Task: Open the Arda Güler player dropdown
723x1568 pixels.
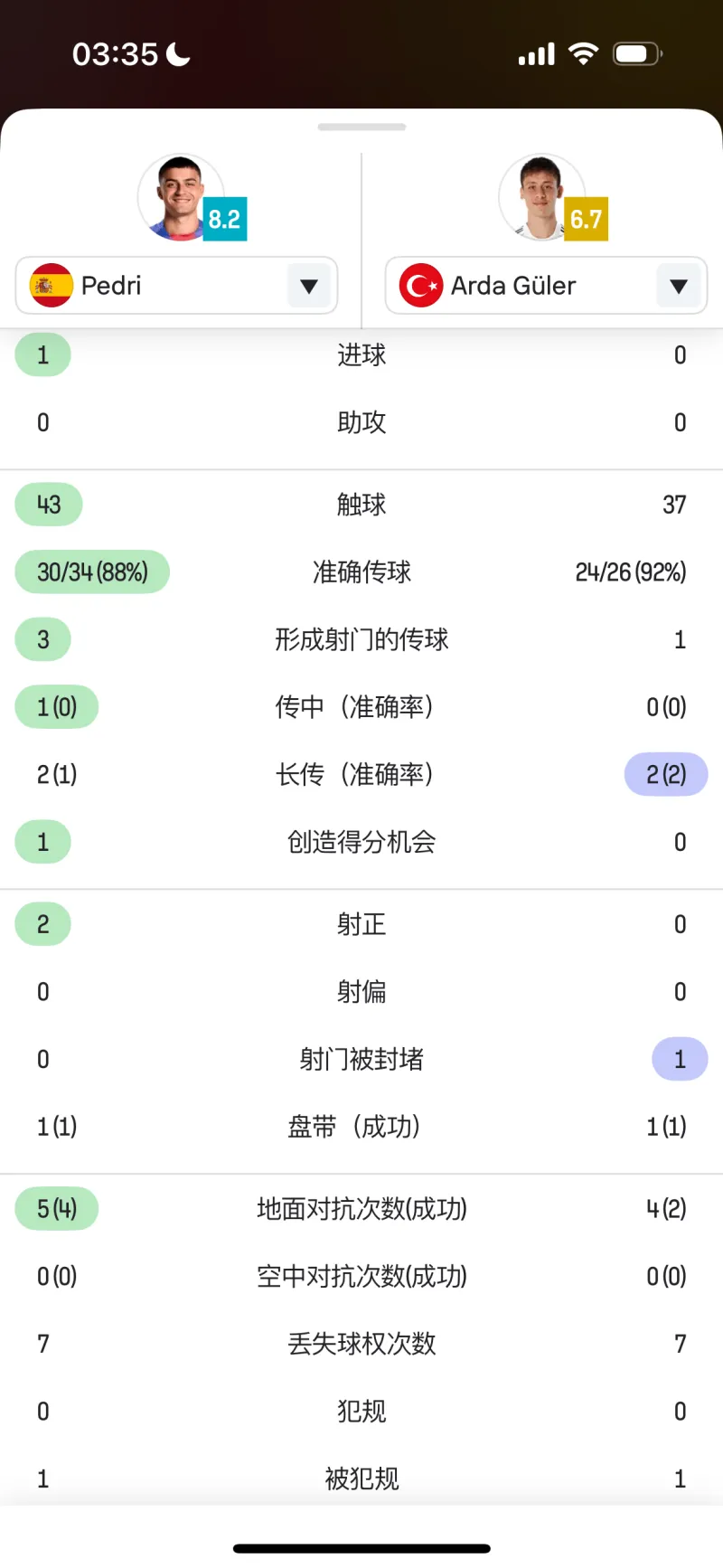Action: [x=546, y=286]
